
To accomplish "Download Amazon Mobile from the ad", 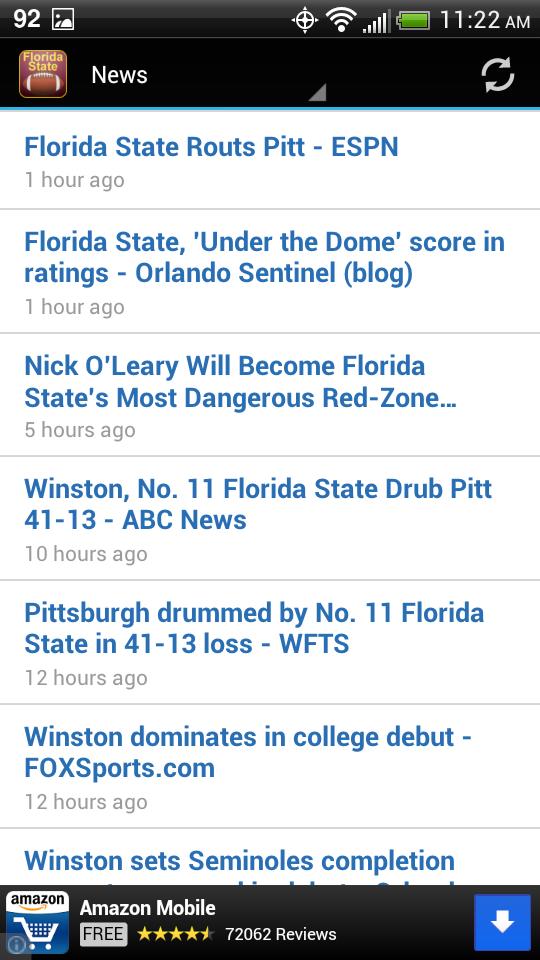I will [502, 923].
